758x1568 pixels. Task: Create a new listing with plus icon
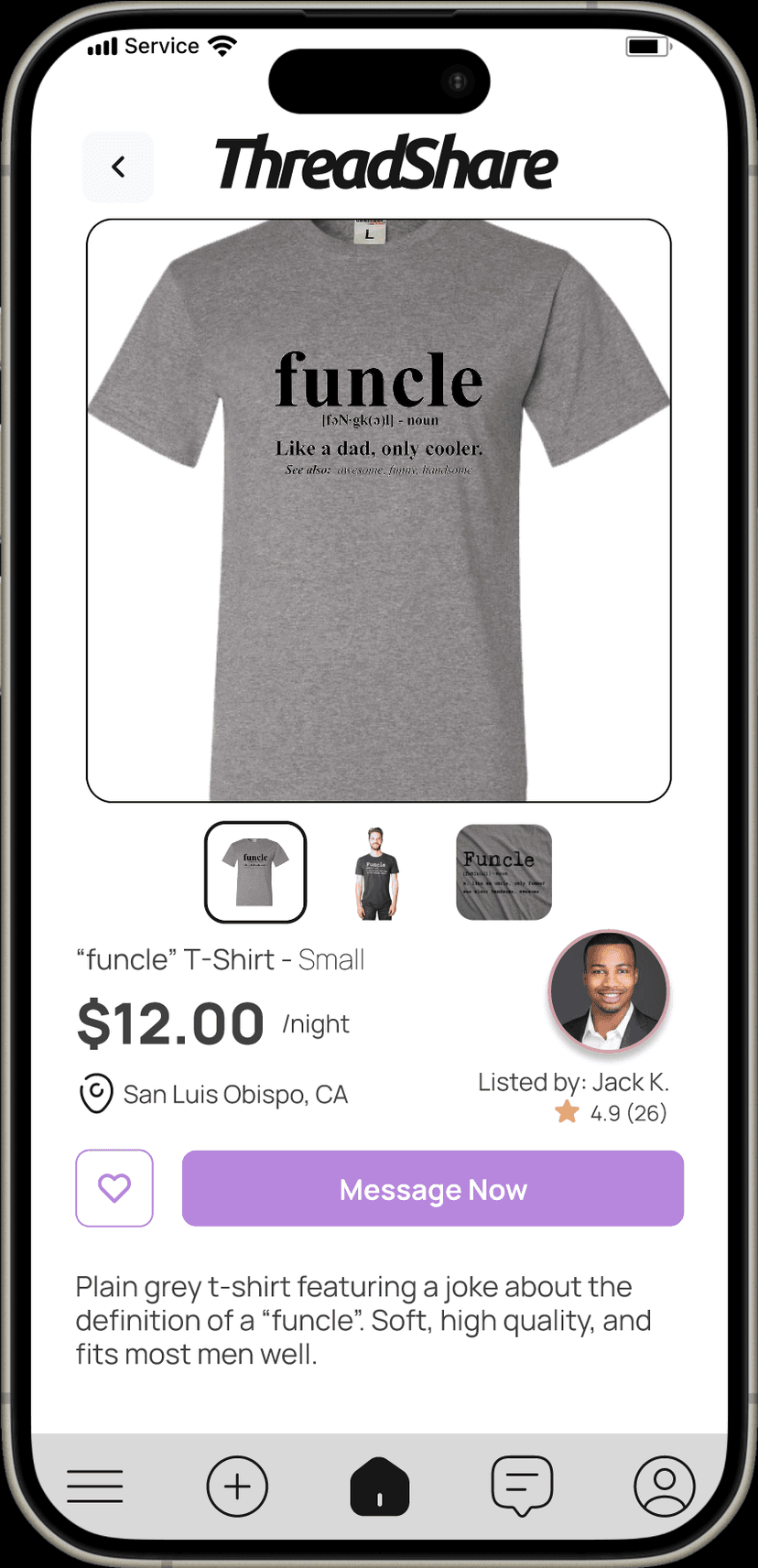(x=237, y=1486)
